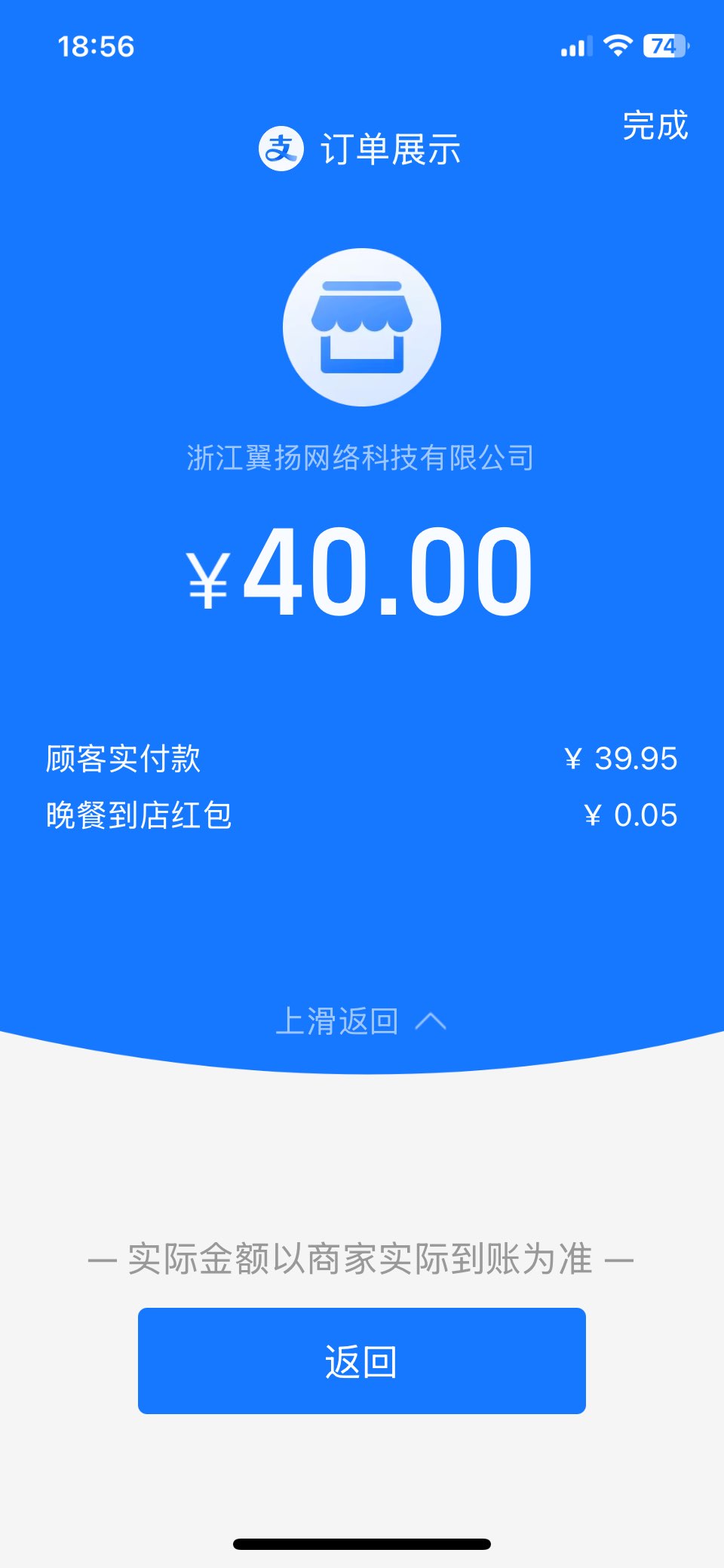Tap the blue 返回 button
Image resolution: width=724 pixels, height=1568 pixels.
pos(361,1360)
